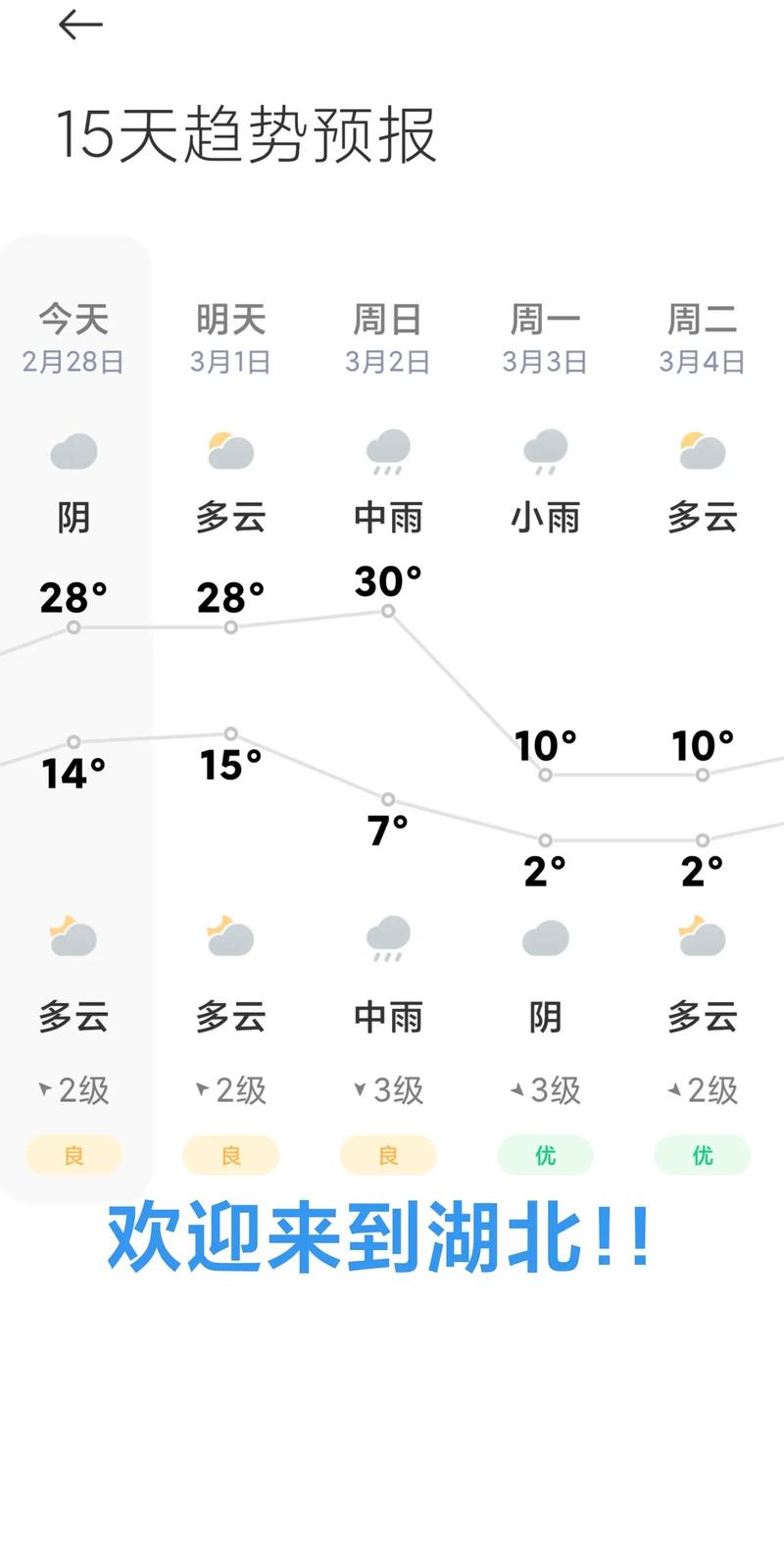
Task: Select the partly cloudy icon under 周二
Action: click(x=702, y=449)
